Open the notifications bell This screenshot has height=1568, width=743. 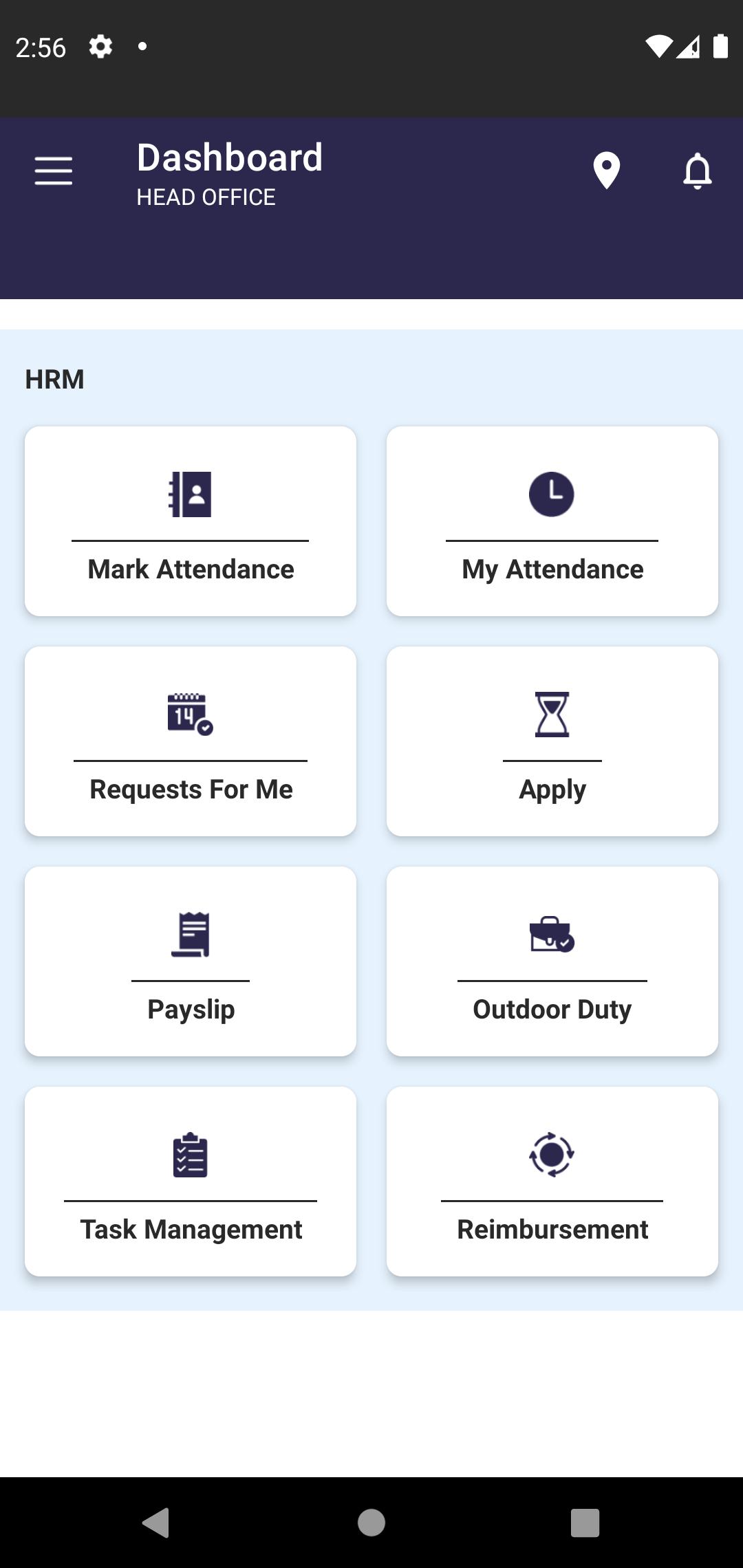click(697, 171)
